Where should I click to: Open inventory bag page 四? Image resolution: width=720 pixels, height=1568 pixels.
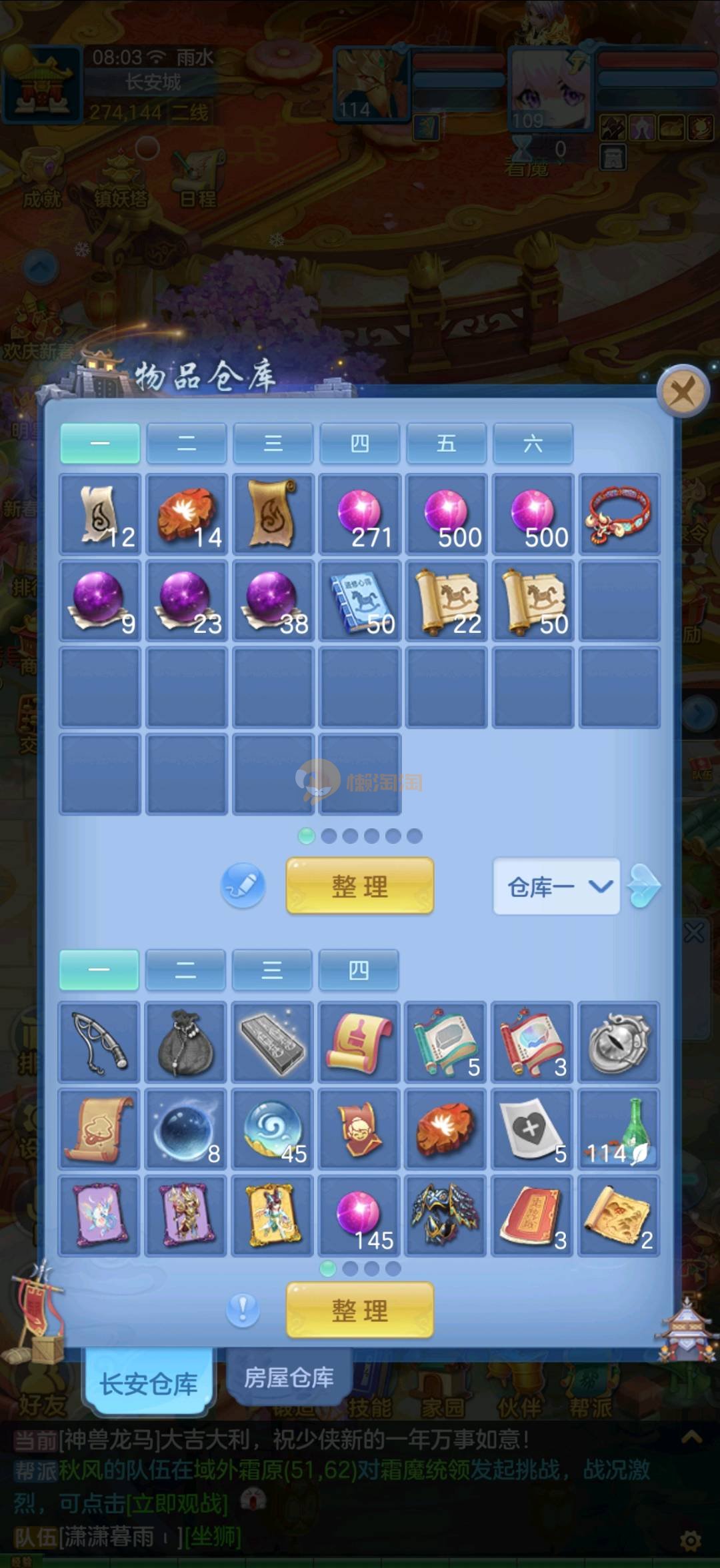[359, 970]
